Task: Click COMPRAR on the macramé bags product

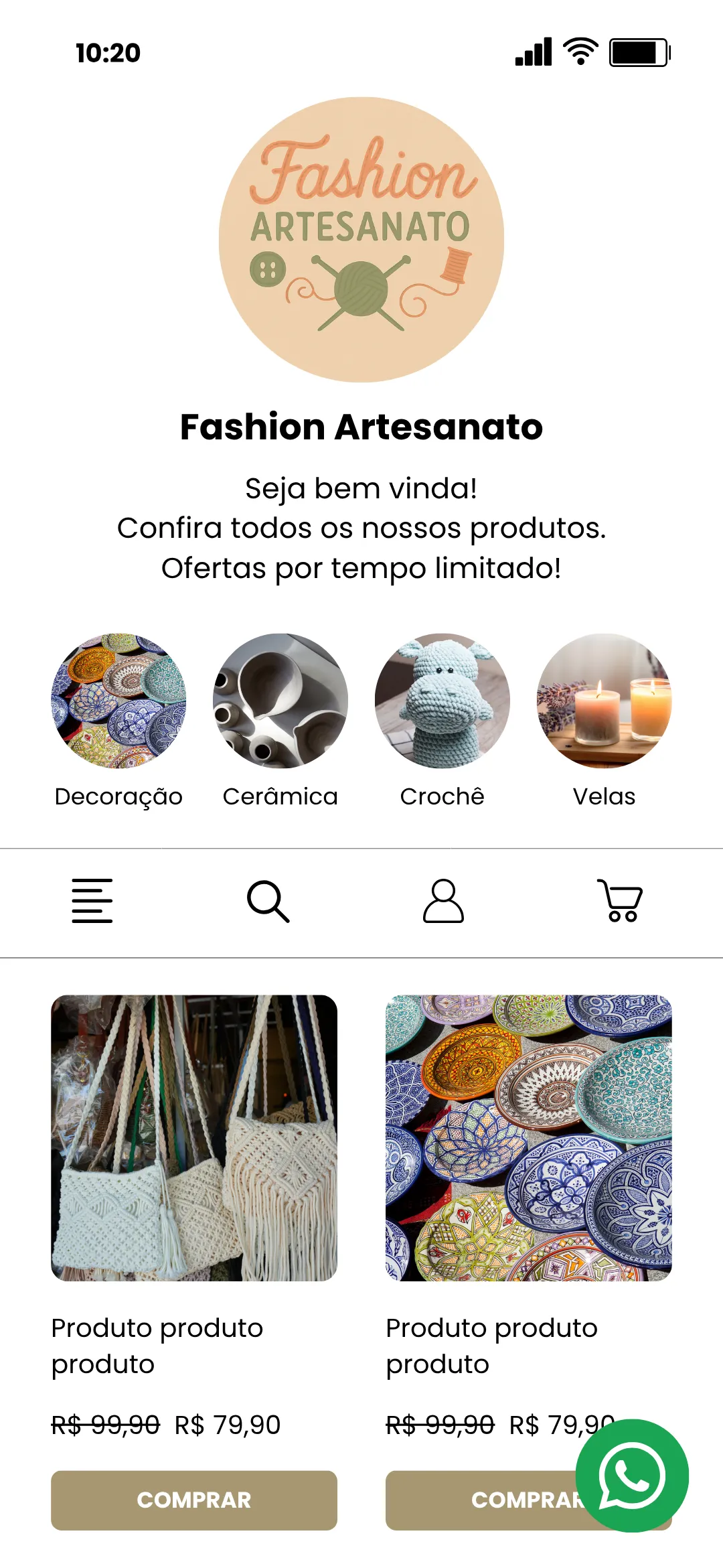Action: [194, 1500]
